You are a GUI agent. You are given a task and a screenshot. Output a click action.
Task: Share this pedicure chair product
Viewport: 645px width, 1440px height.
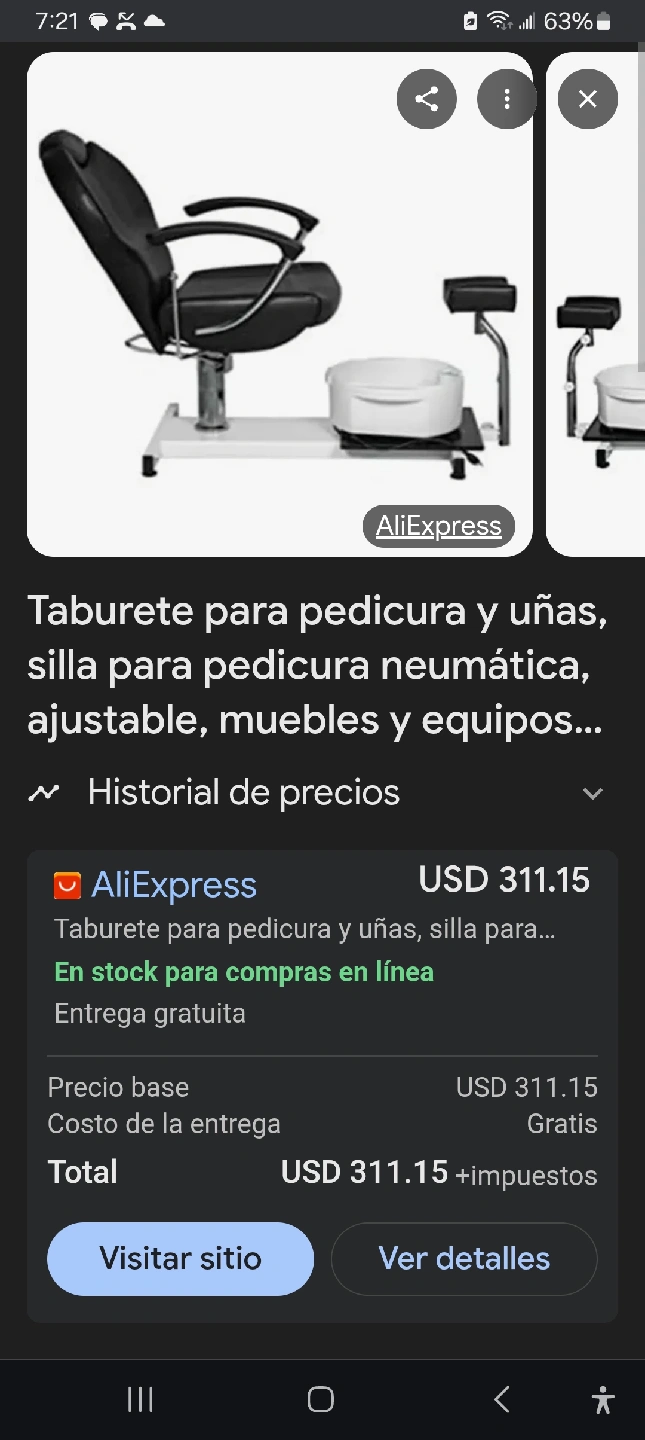(x=427, y=99)
